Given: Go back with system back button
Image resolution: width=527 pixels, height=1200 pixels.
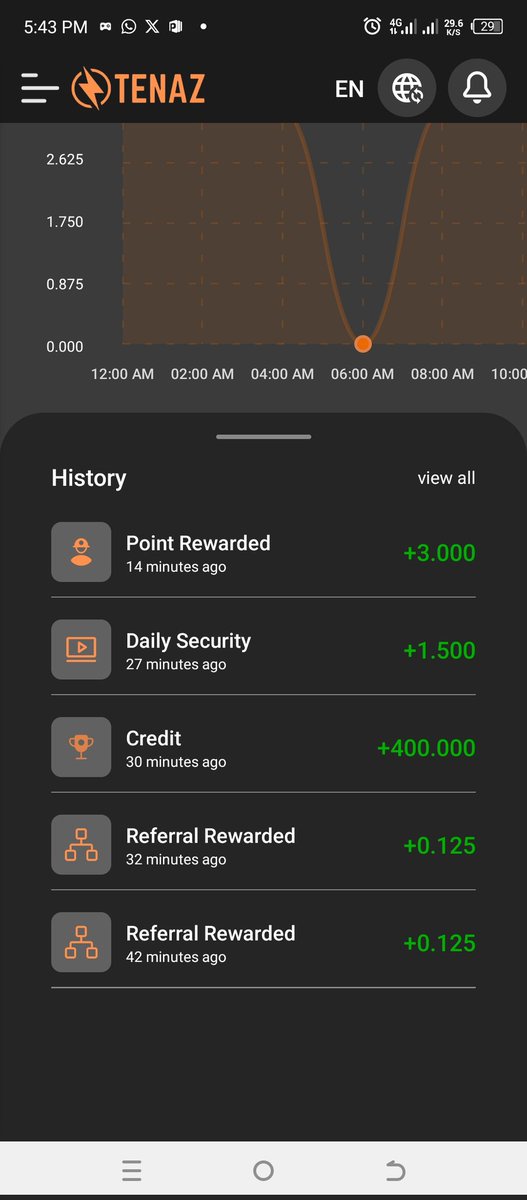Looking at the screenshot, I should 395,1170.
